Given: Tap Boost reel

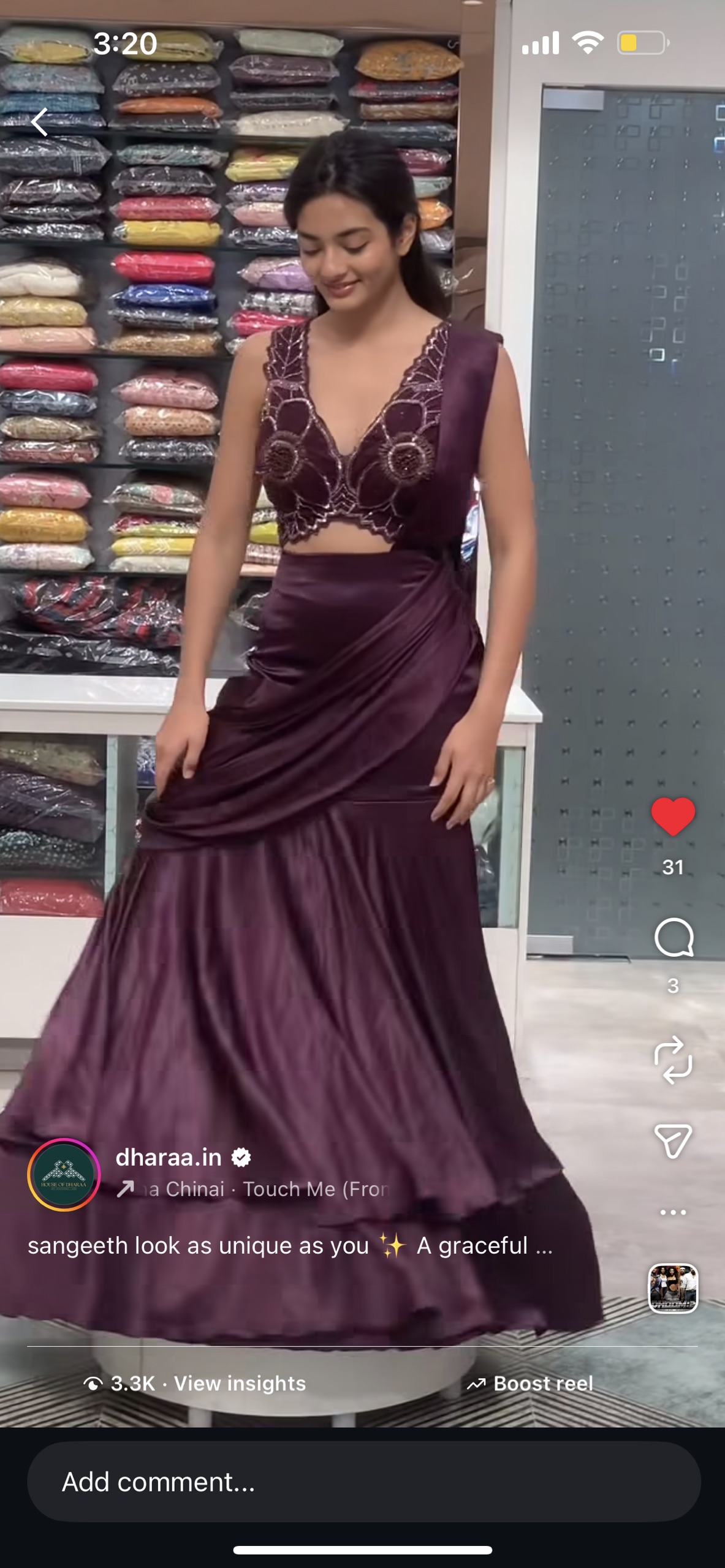Looking at the screenshot, I should pyautogui.click(x=530, y=1383).
